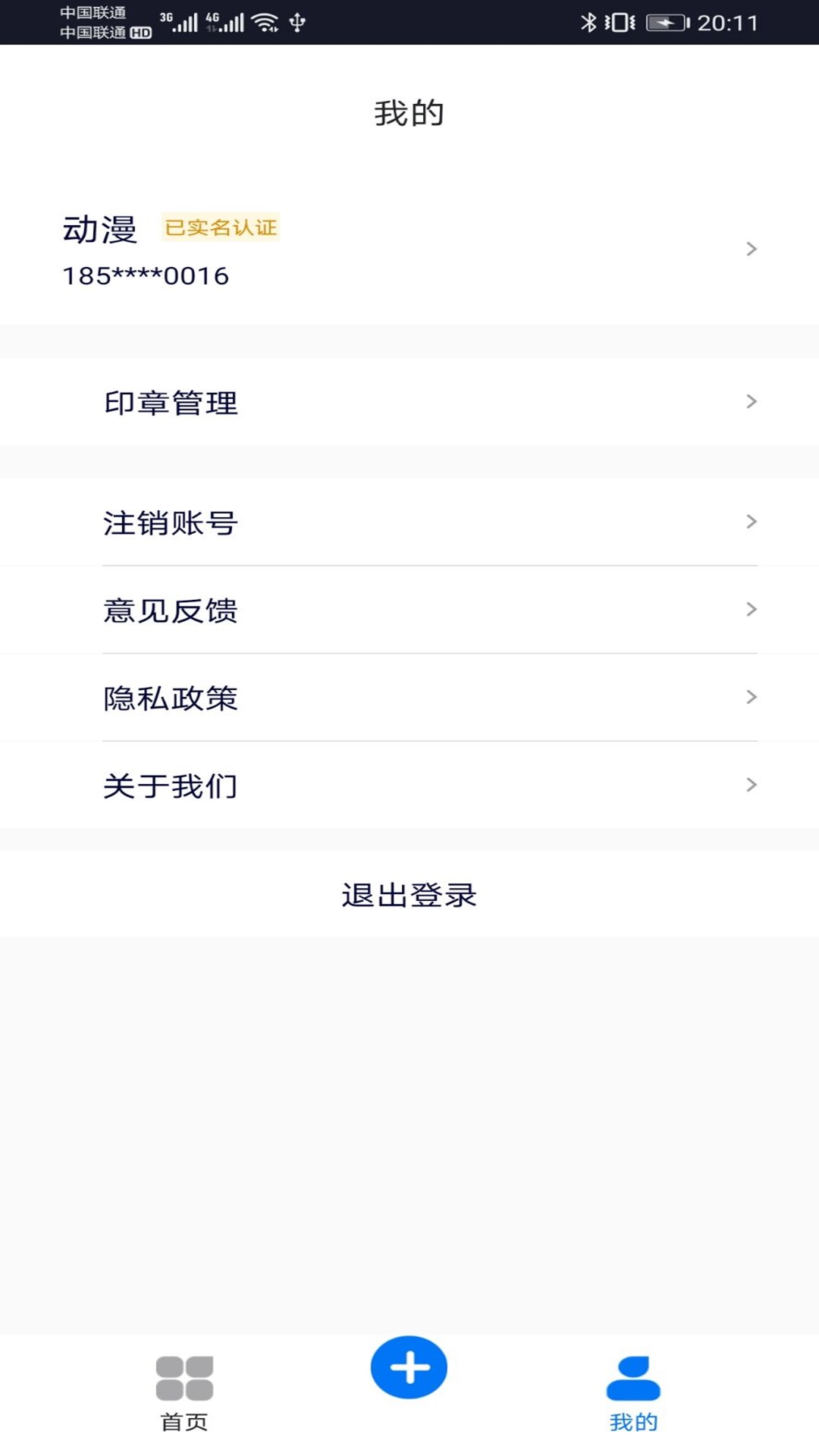Image resolution: width=819 pixels, height=1456 pixels.
Task: Open 印章管理 seal management
Action: 409,402
